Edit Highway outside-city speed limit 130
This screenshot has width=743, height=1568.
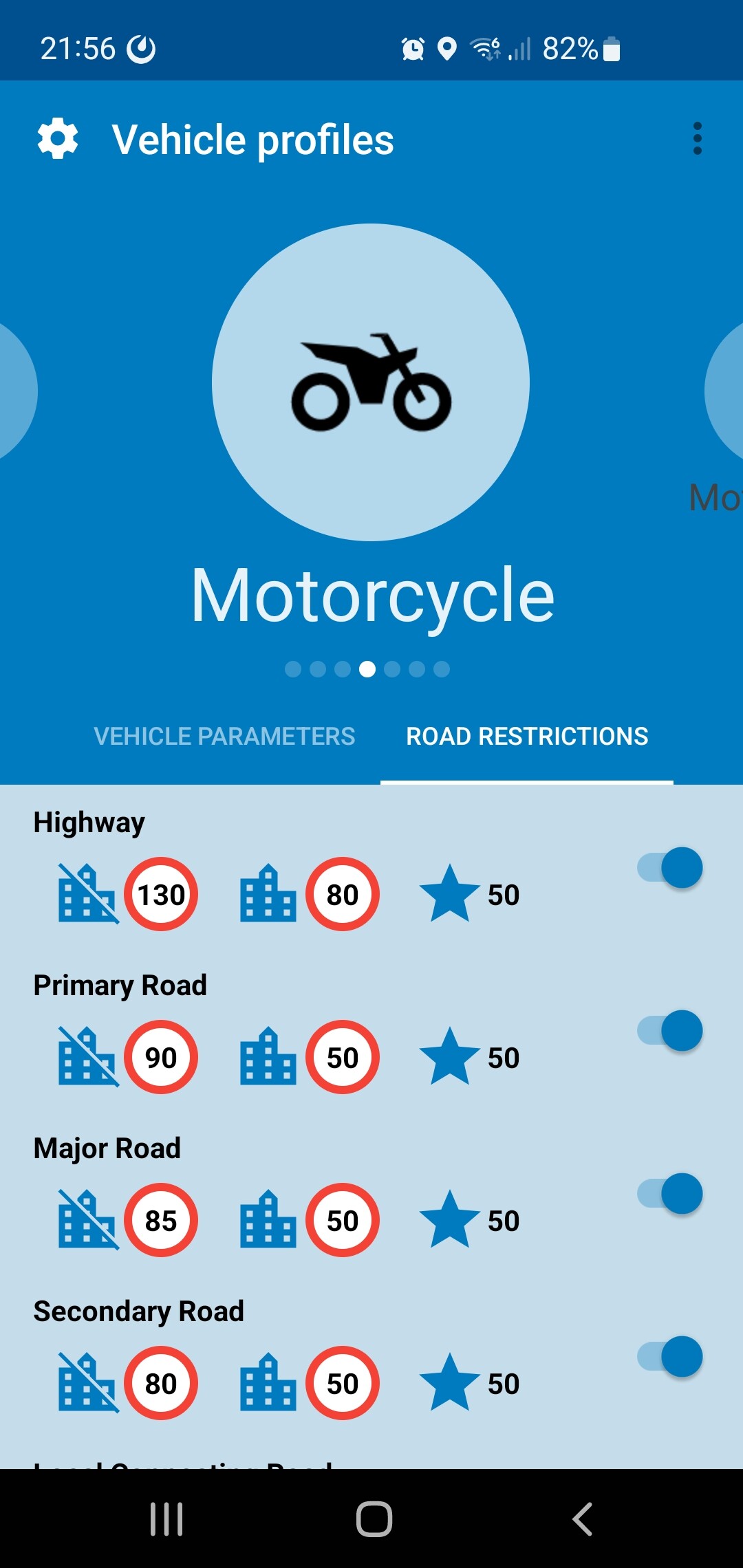(x=161, y=895)
